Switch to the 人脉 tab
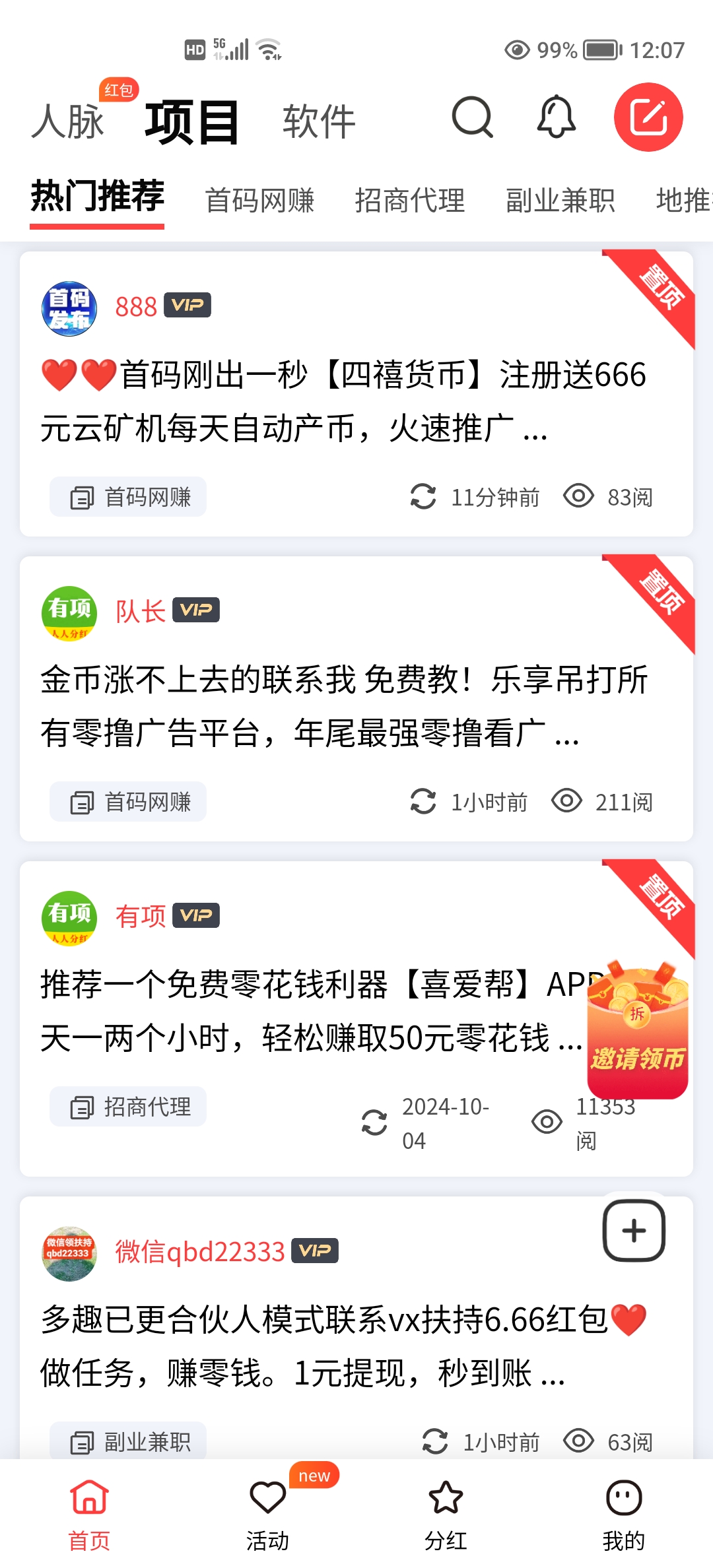 68,121
